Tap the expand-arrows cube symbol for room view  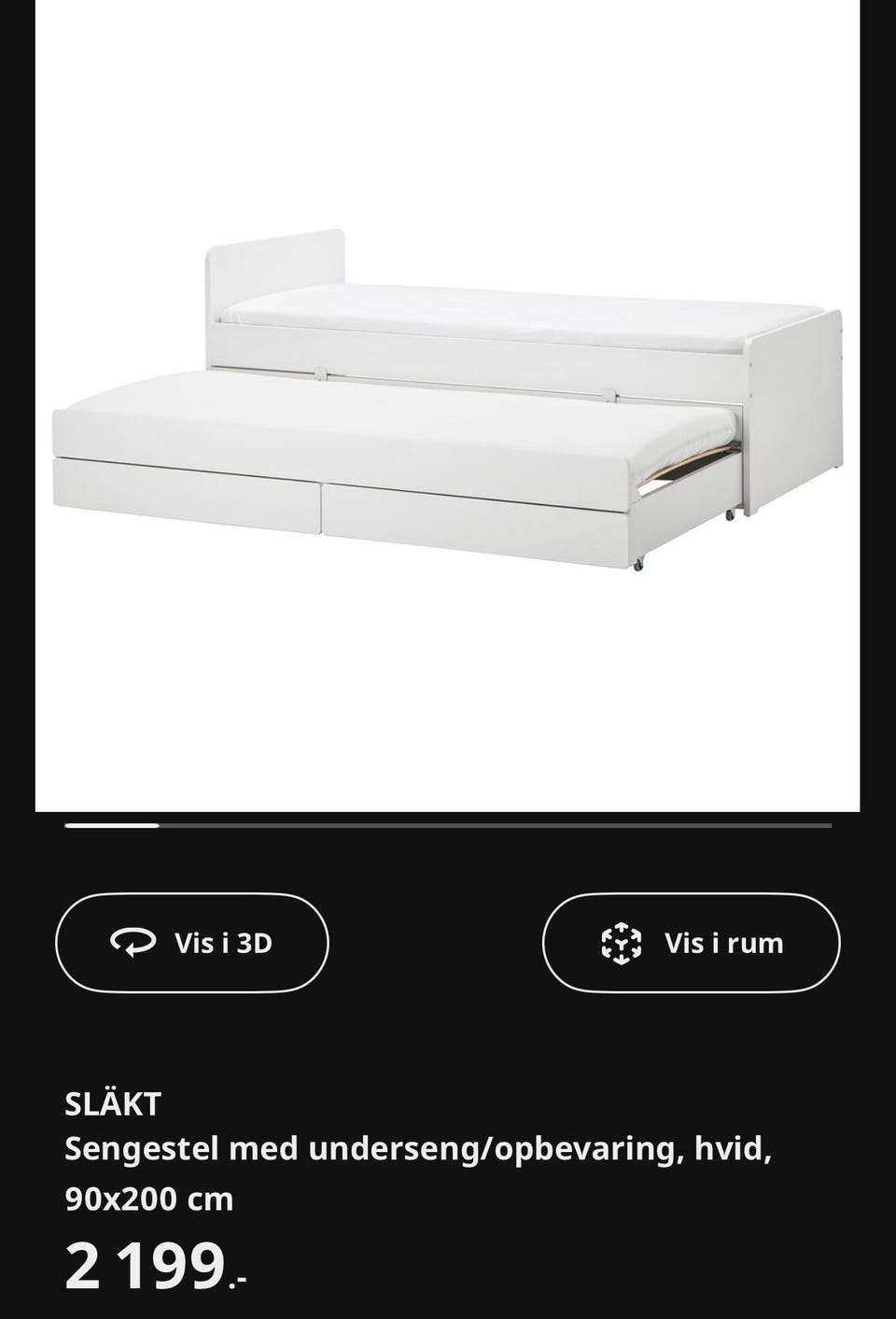point(623,943)
